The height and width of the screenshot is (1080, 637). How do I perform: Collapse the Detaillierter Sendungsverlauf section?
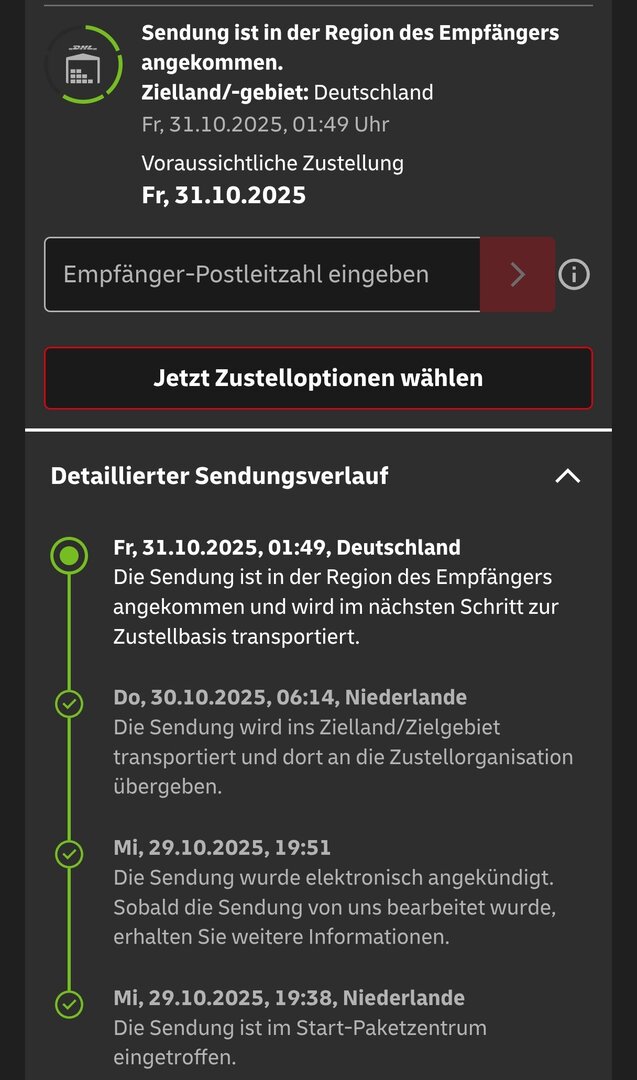click(567, 476)
